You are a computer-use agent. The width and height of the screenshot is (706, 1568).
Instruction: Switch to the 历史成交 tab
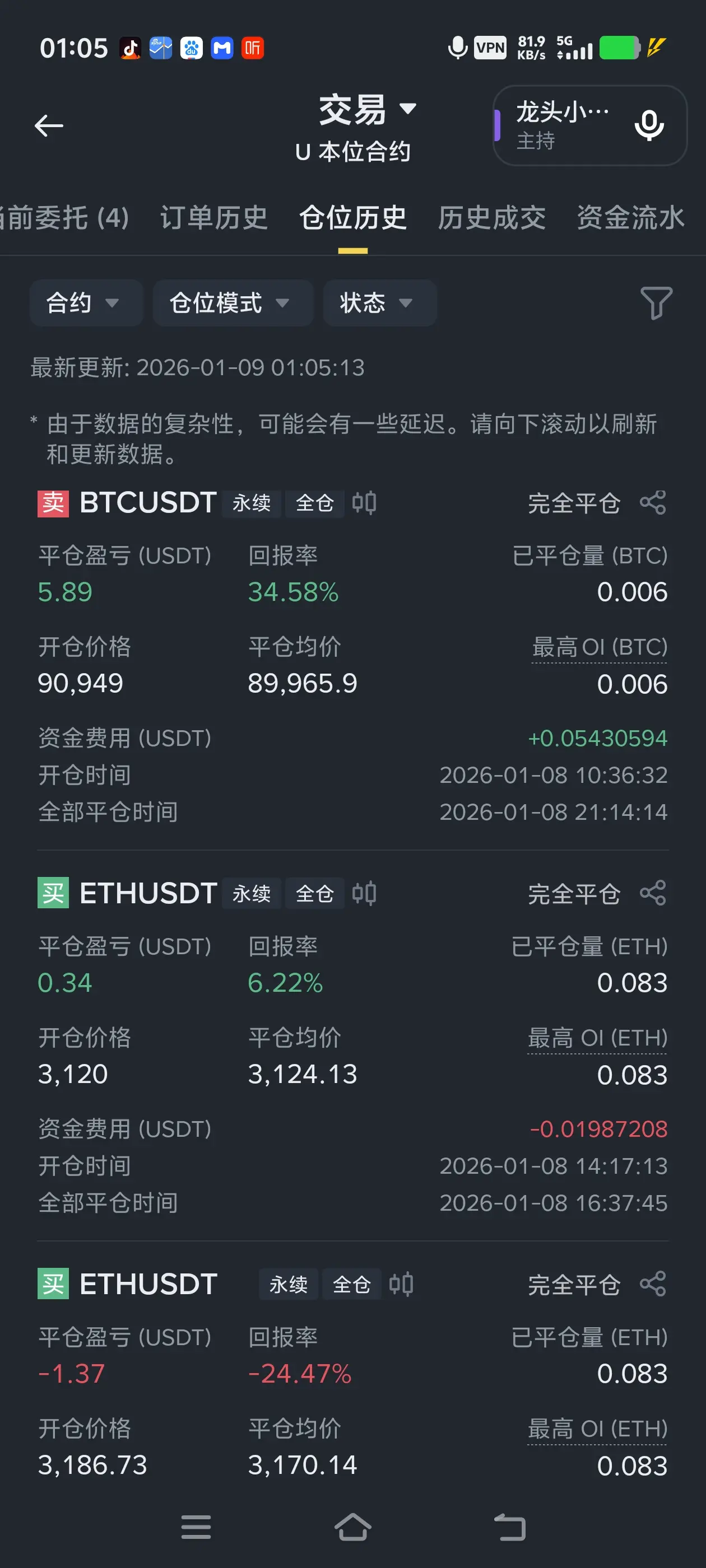point(491,218)
